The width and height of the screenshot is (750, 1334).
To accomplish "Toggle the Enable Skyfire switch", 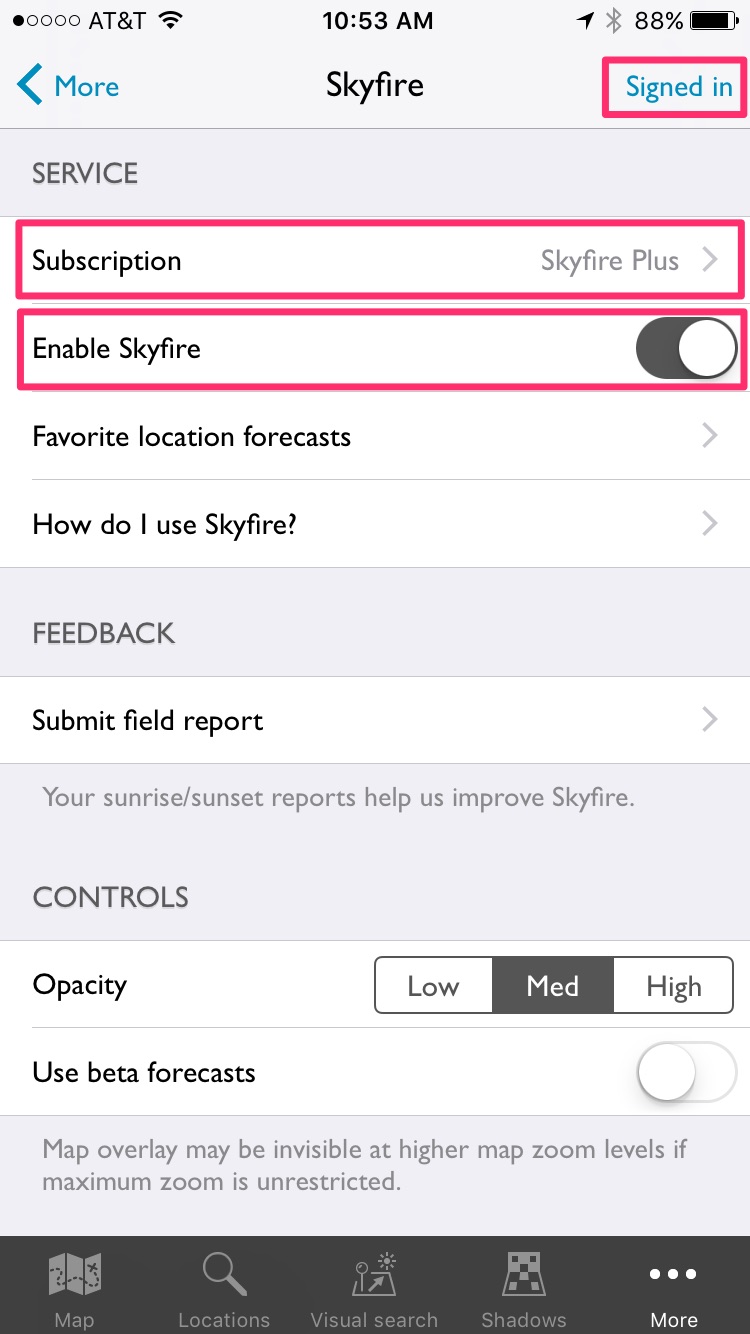I will point(686,349).
